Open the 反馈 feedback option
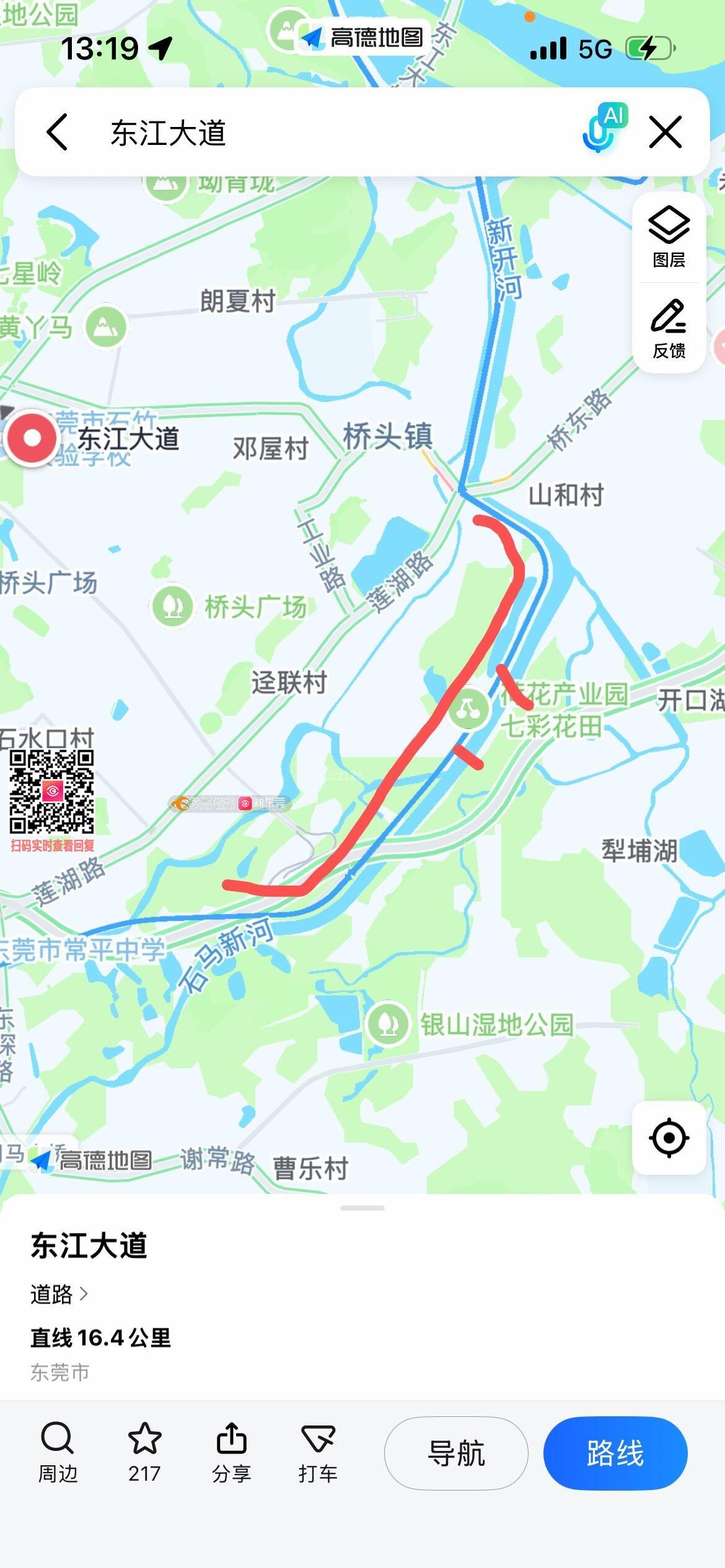 point(669,329)
